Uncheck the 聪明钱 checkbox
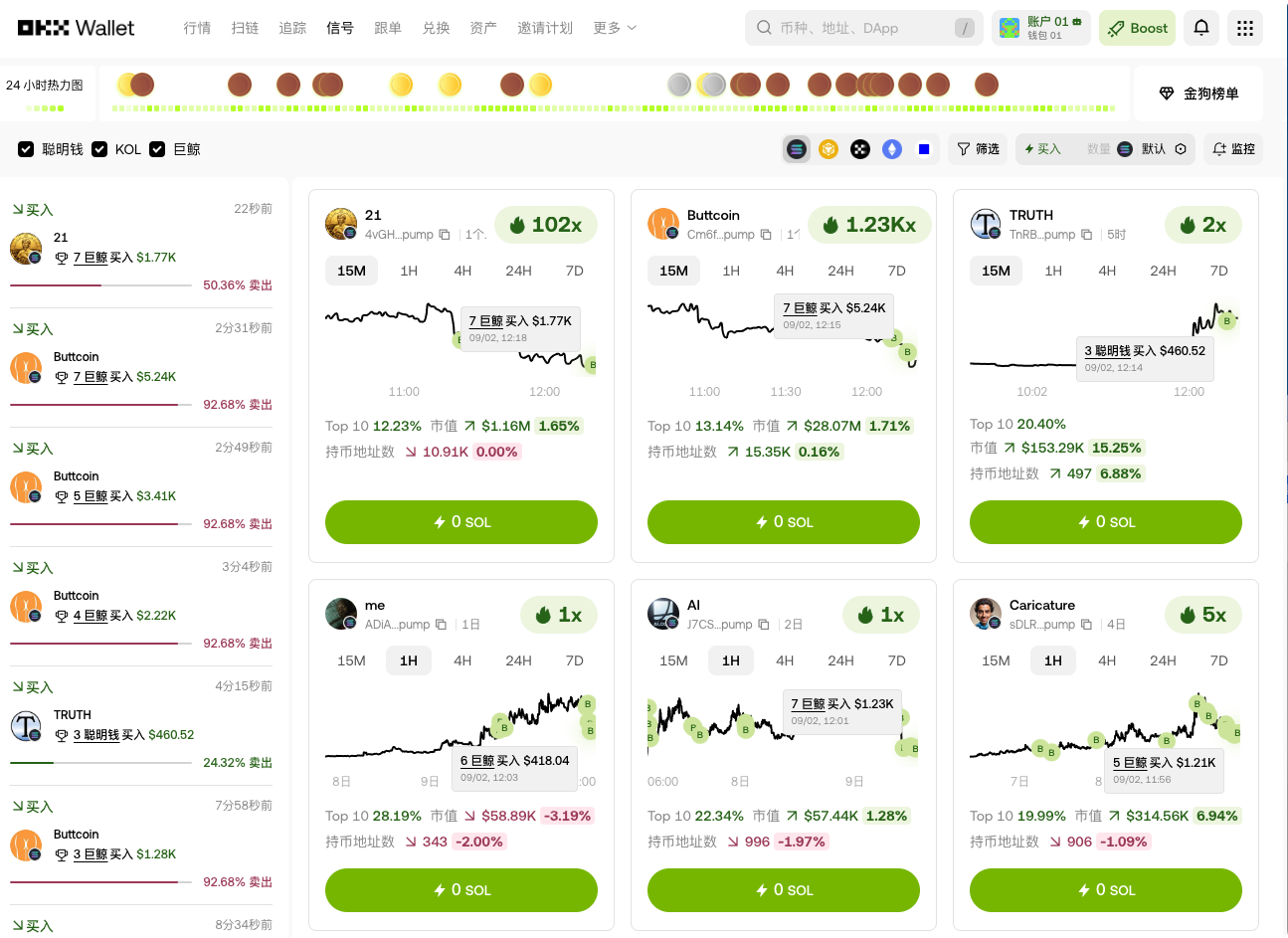This screenshot has height=938, width=1288. [26, 149]
